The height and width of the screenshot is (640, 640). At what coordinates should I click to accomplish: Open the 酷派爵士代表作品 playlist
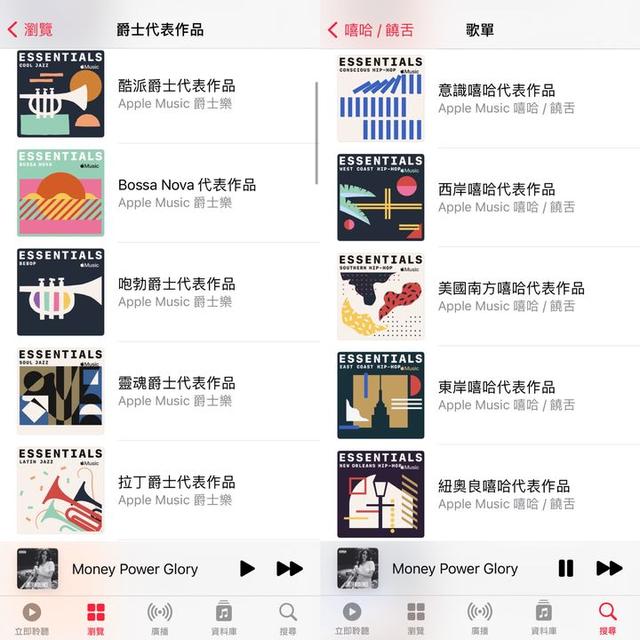pos(176,94)
